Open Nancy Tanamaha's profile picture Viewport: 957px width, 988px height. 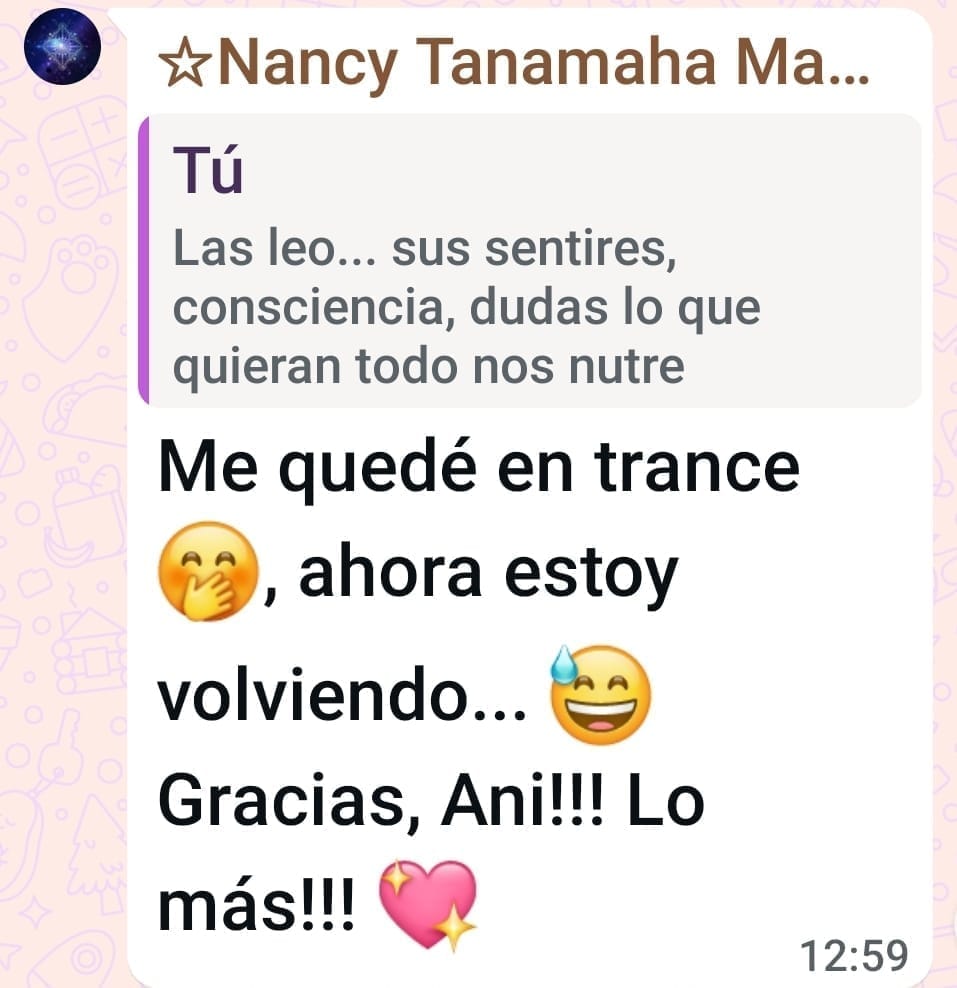pos(62,46)
